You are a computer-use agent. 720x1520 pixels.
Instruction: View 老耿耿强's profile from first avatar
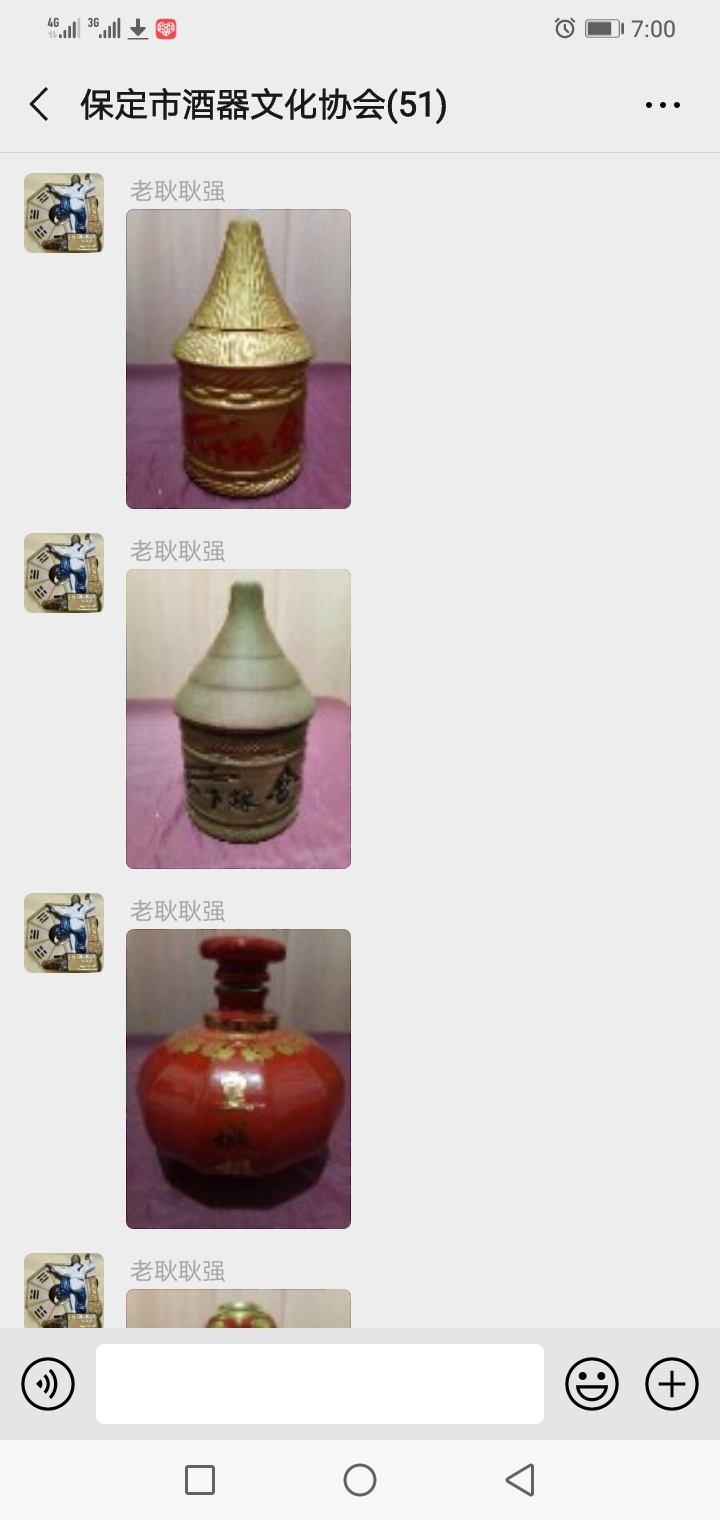[64, 213]
